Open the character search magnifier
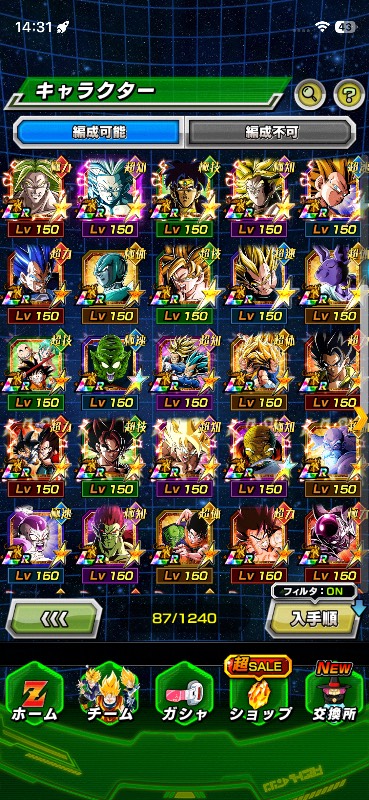369x800 pixels. pos(310,94)
